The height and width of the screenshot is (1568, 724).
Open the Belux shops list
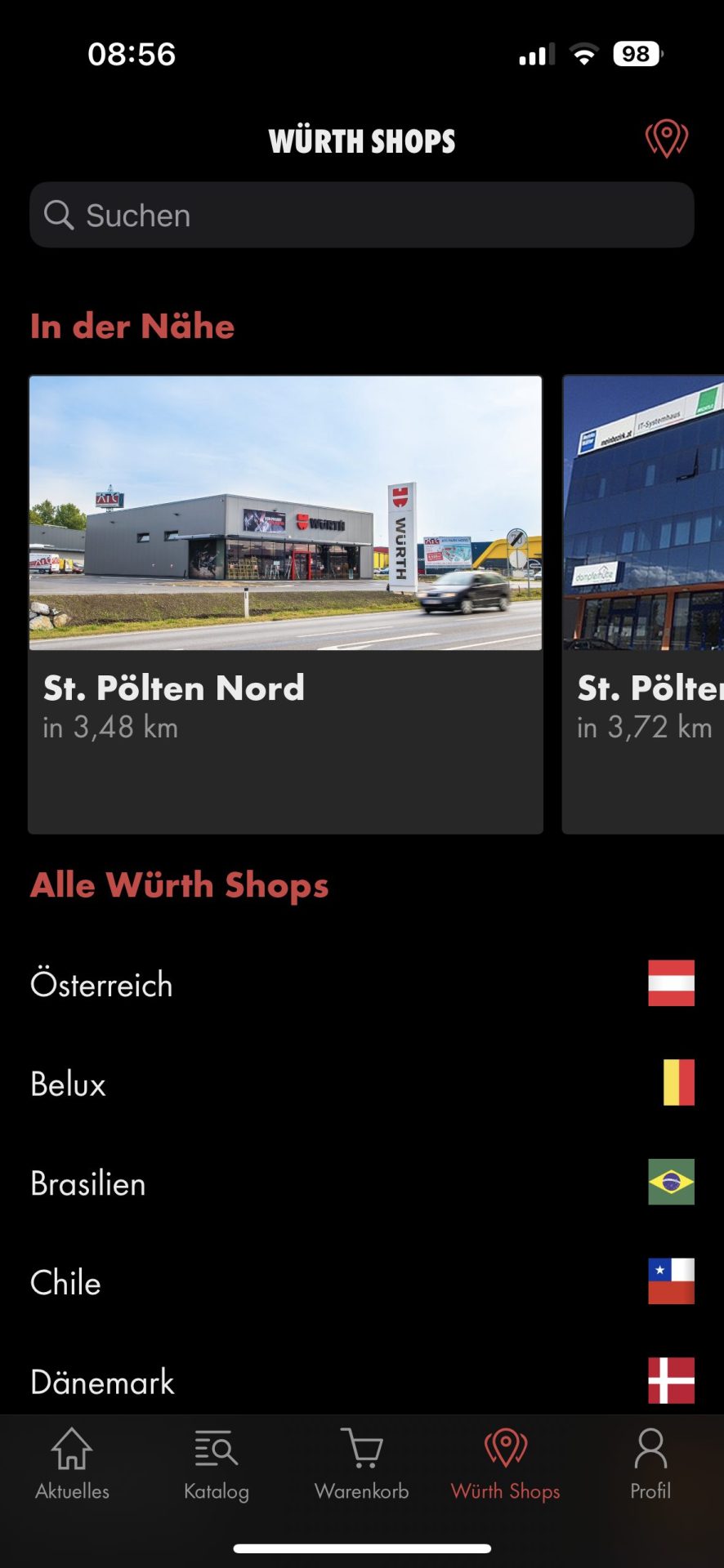[362, 1084]
